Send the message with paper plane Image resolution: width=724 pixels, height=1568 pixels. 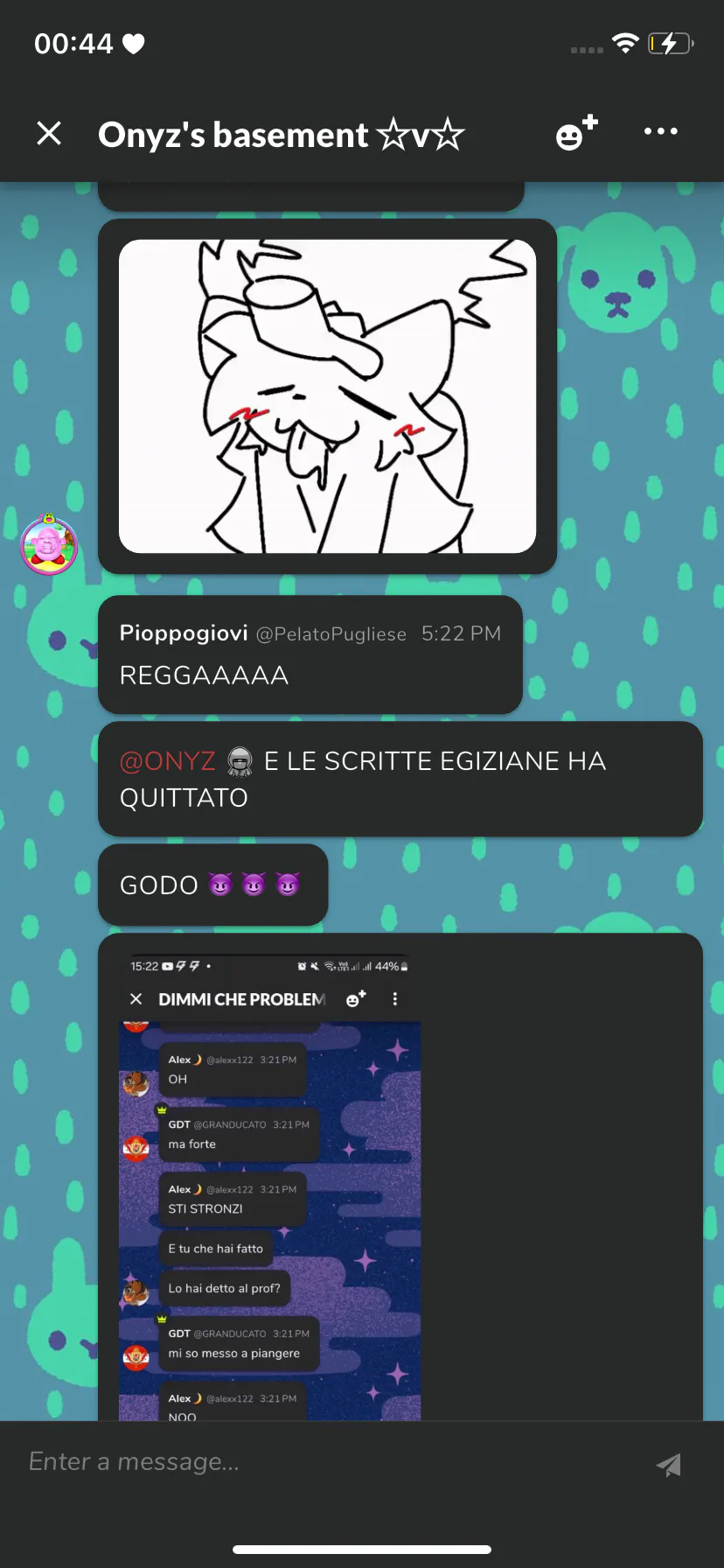[x=669, y=1465]
